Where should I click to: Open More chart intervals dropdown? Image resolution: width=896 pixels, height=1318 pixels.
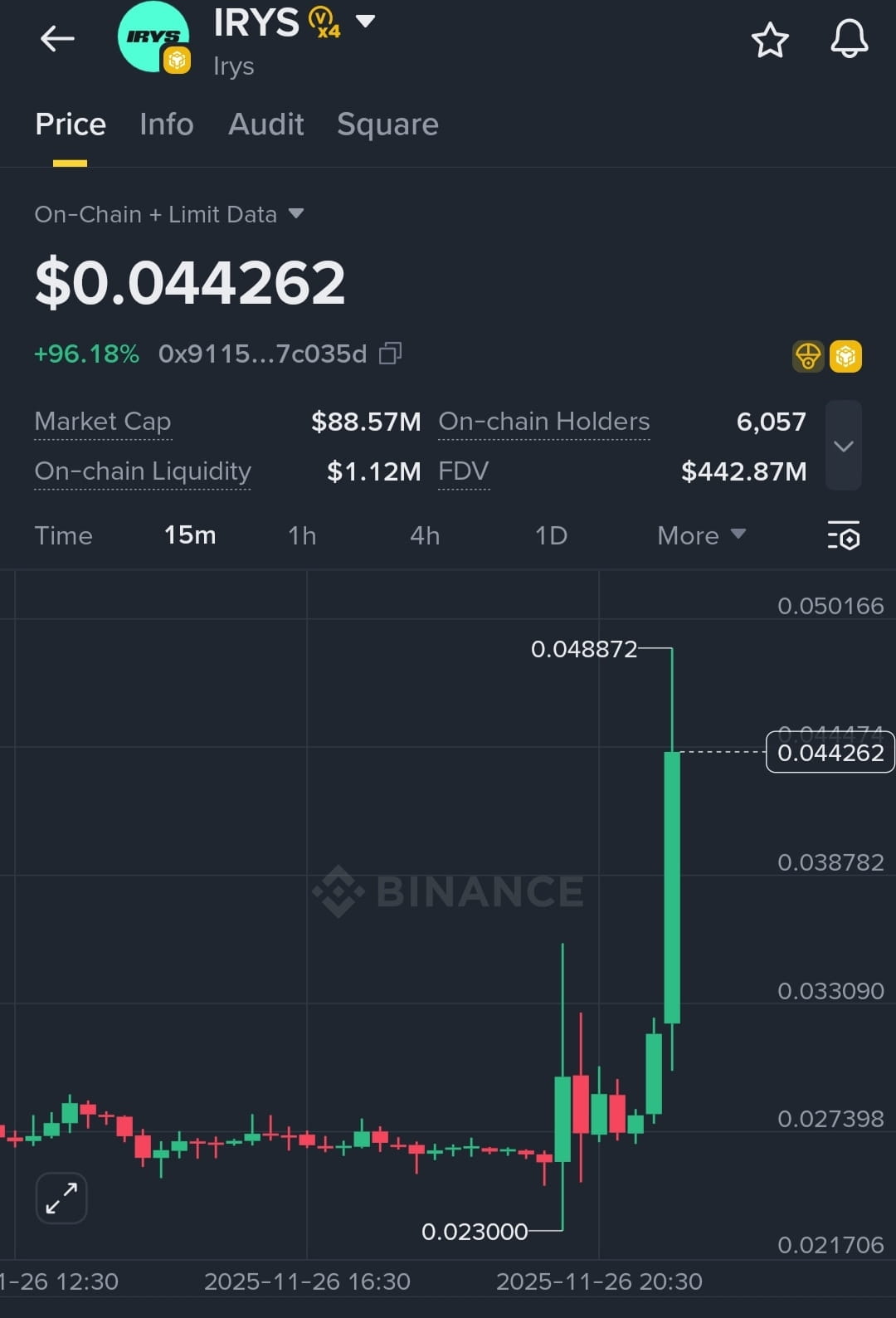[x=701, y=535]
